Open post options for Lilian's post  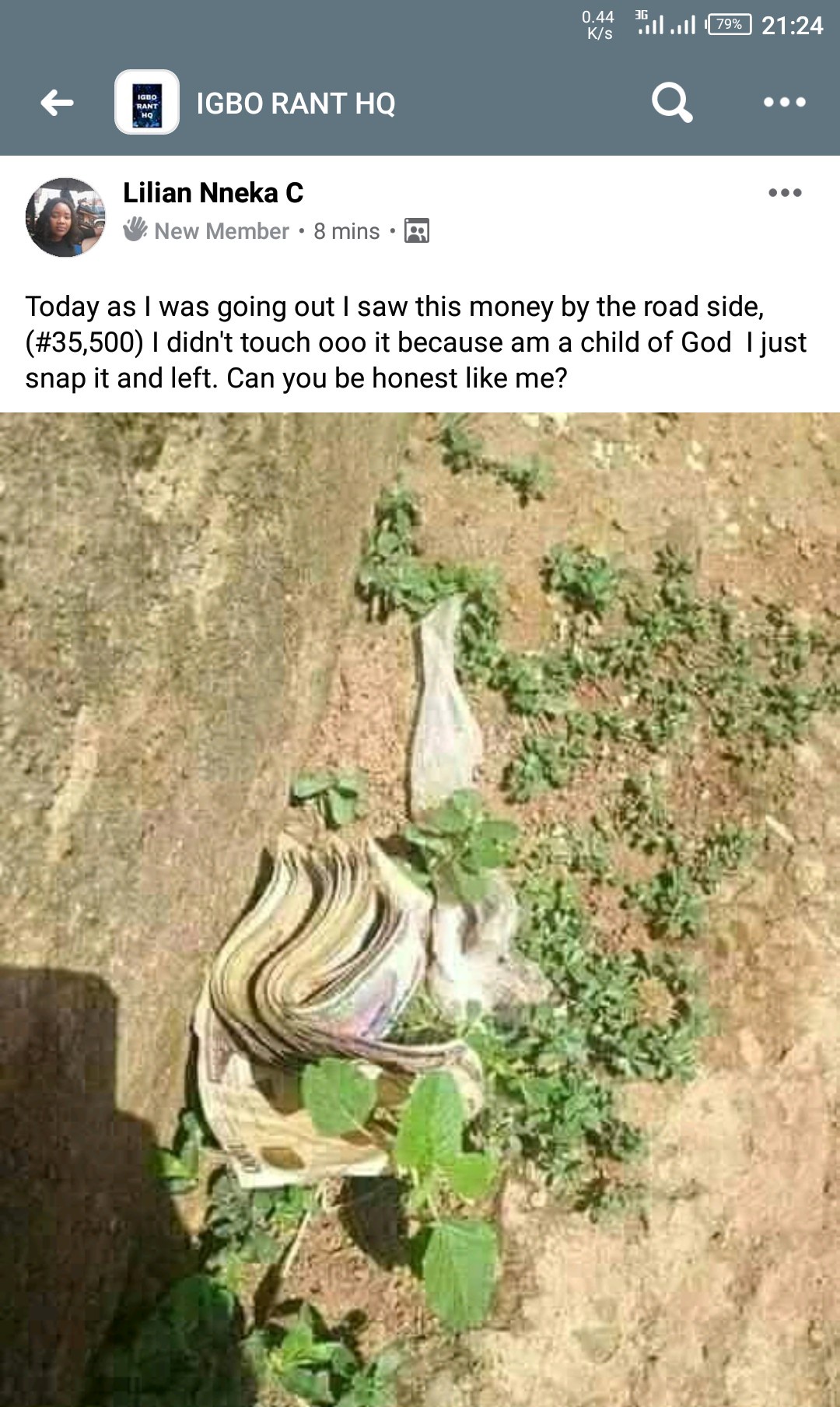click(784, 193)
